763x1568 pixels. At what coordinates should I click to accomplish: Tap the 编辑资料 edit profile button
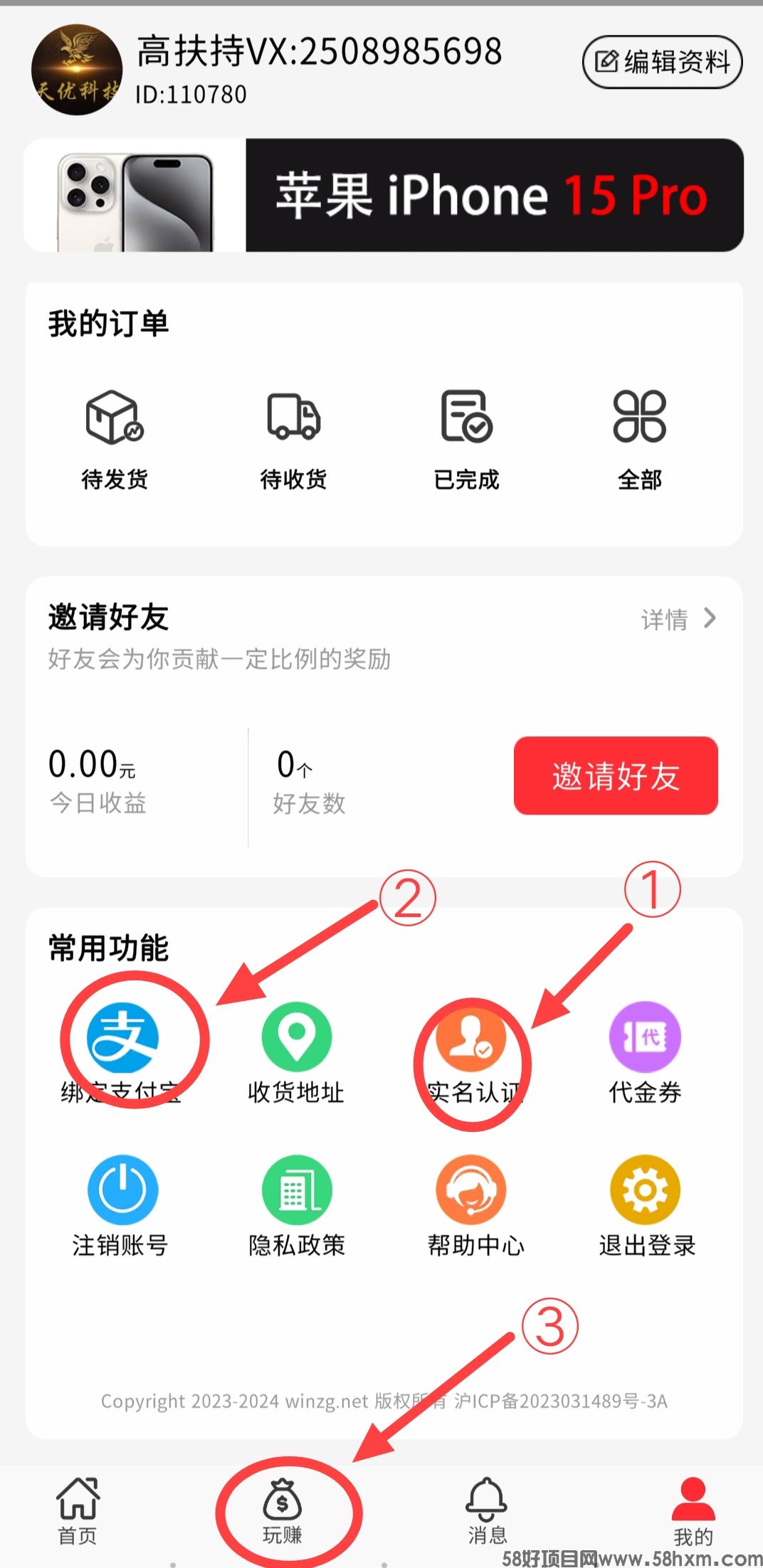[662, 63]
